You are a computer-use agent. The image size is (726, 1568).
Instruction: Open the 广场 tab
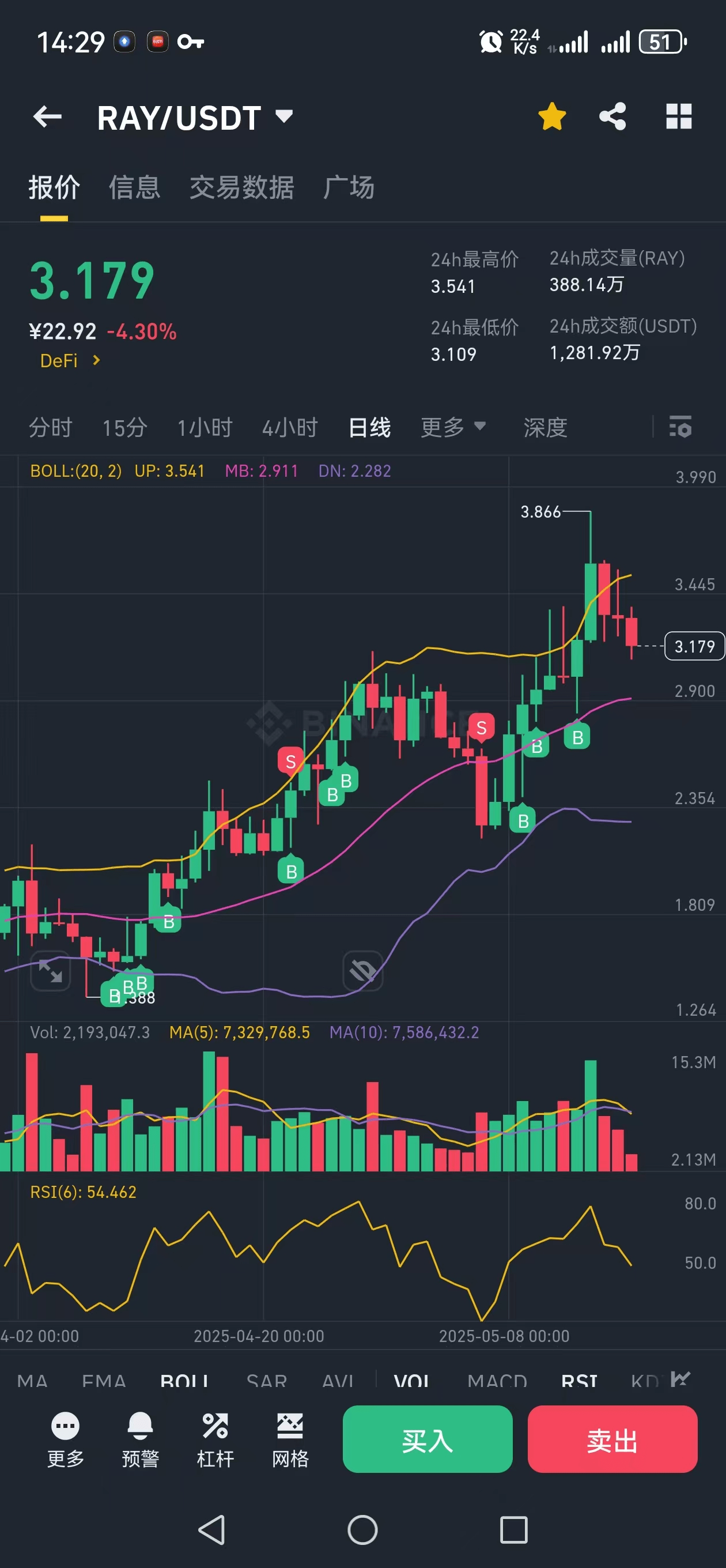pyautogui.click(x=348, y=187)
